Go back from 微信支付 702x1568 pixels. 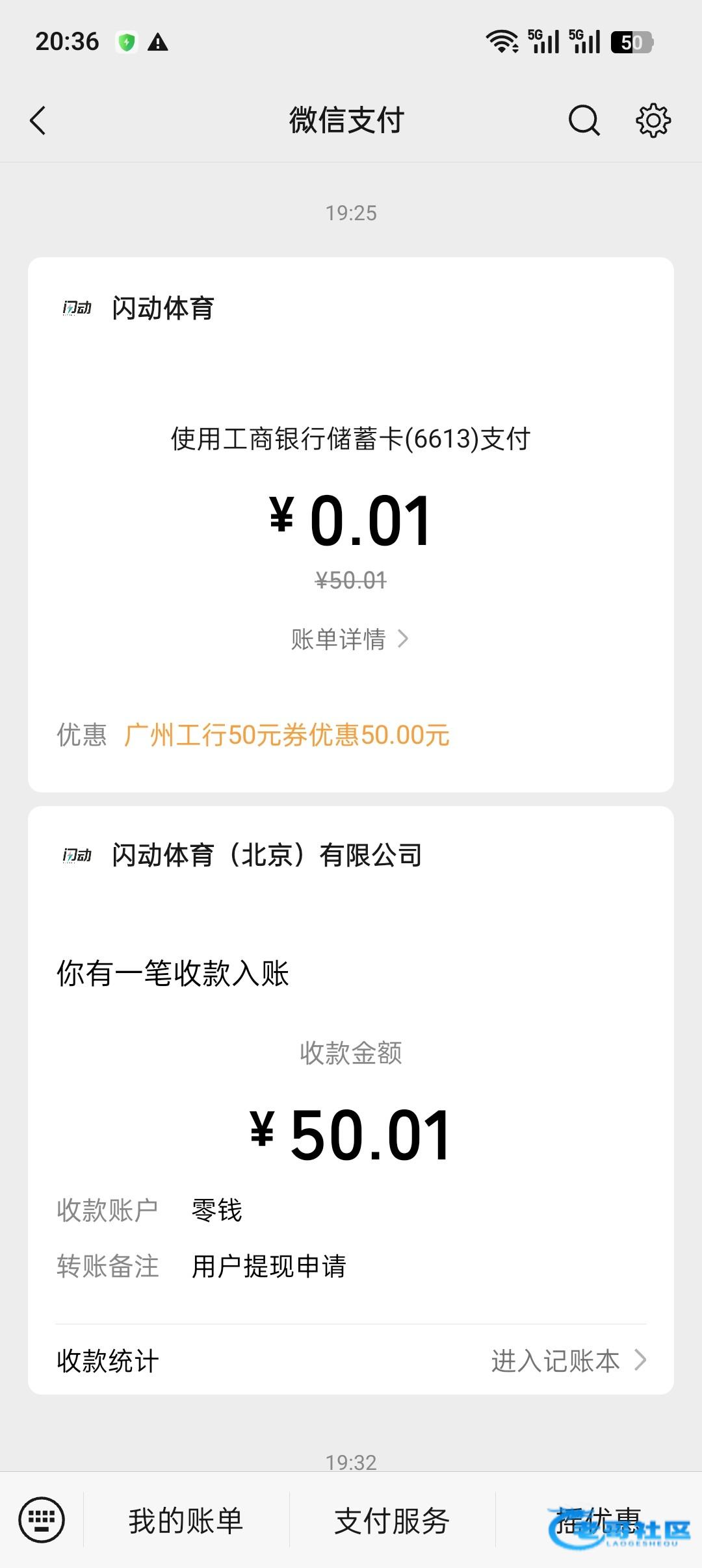(38, 121)
